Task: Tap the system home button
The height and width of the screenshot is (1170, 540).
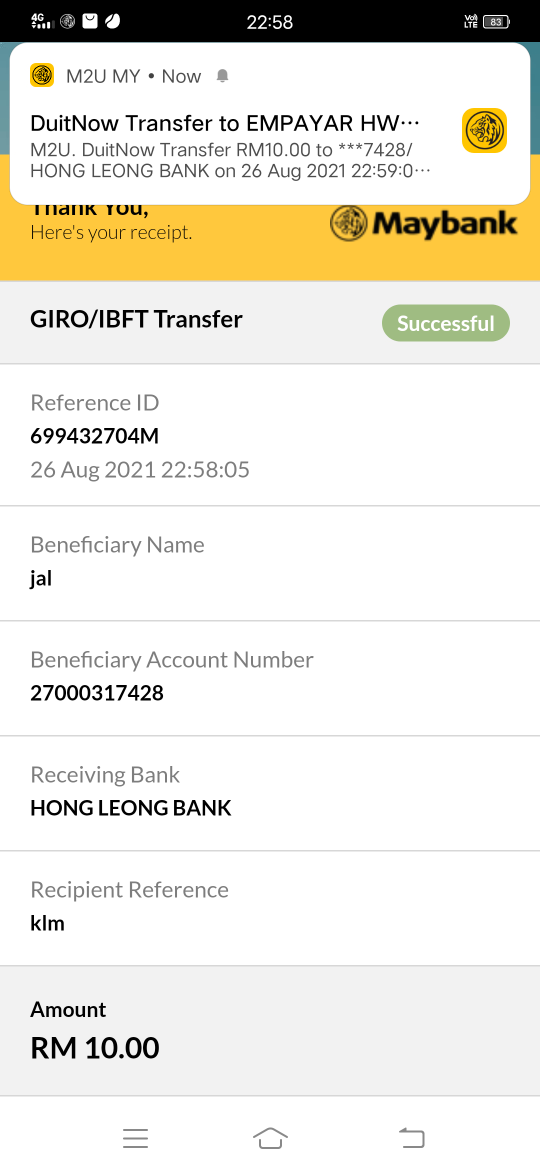Action: (x=270, y=1138)
